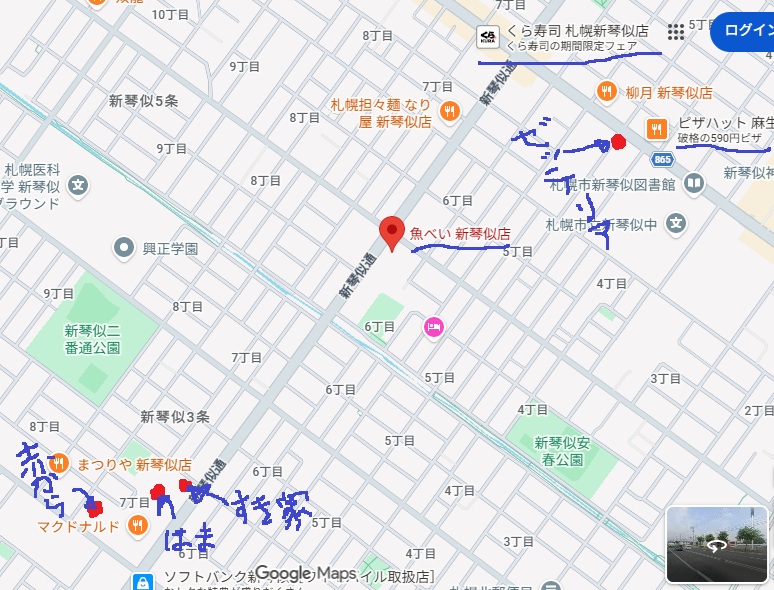This screenshot has width=774, height=590.
Task: Open the Google apps grid
Action: pos(676,32)
